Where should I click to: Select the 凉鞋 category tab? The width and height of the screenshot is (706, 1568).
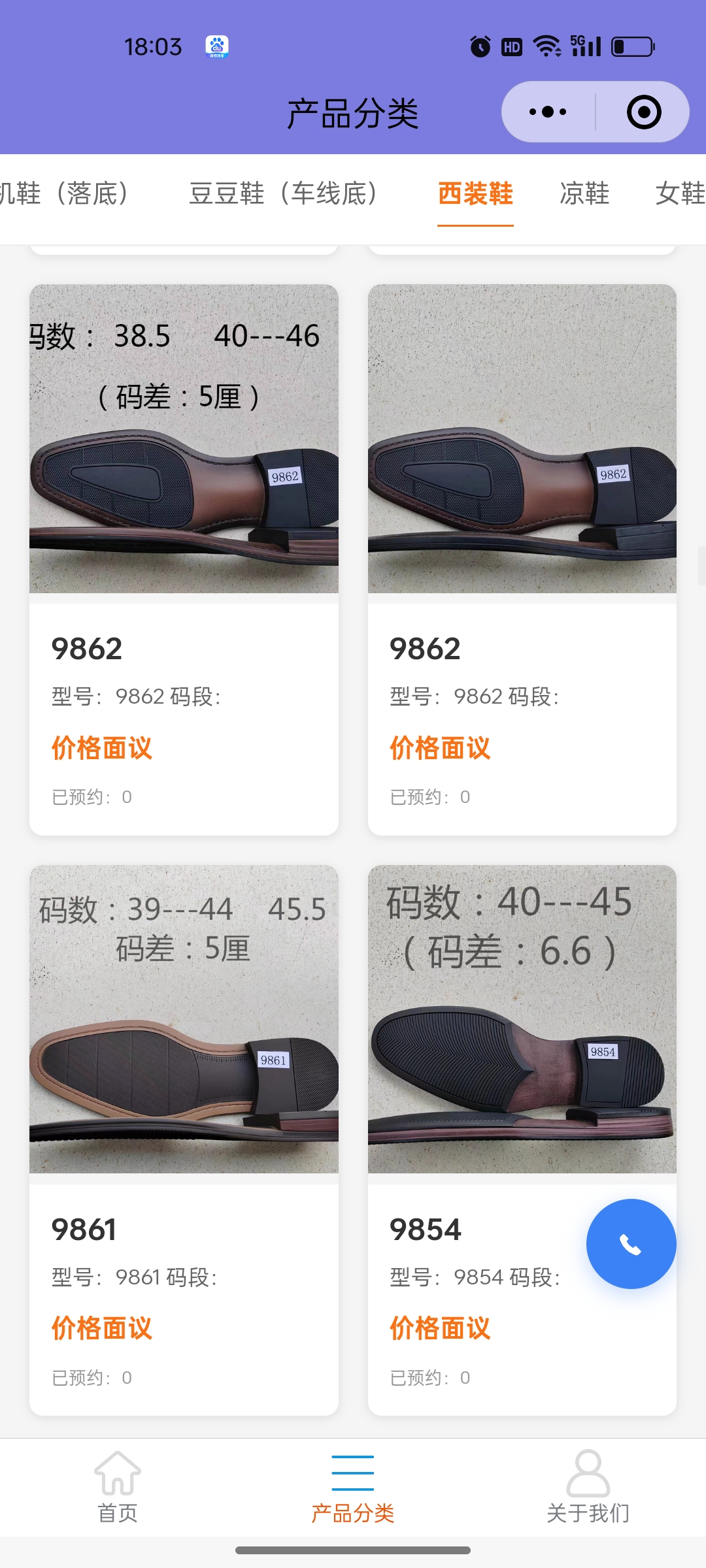[584, 194]
